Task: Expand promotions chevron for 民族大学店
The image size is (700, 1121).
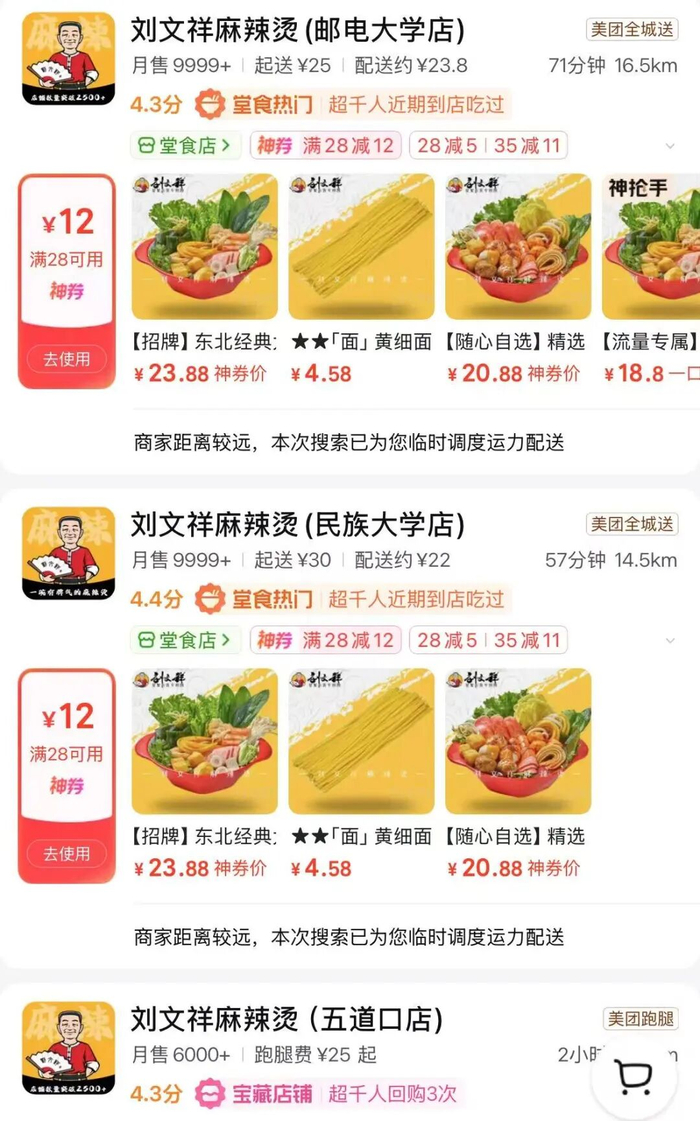Action: 670,640
